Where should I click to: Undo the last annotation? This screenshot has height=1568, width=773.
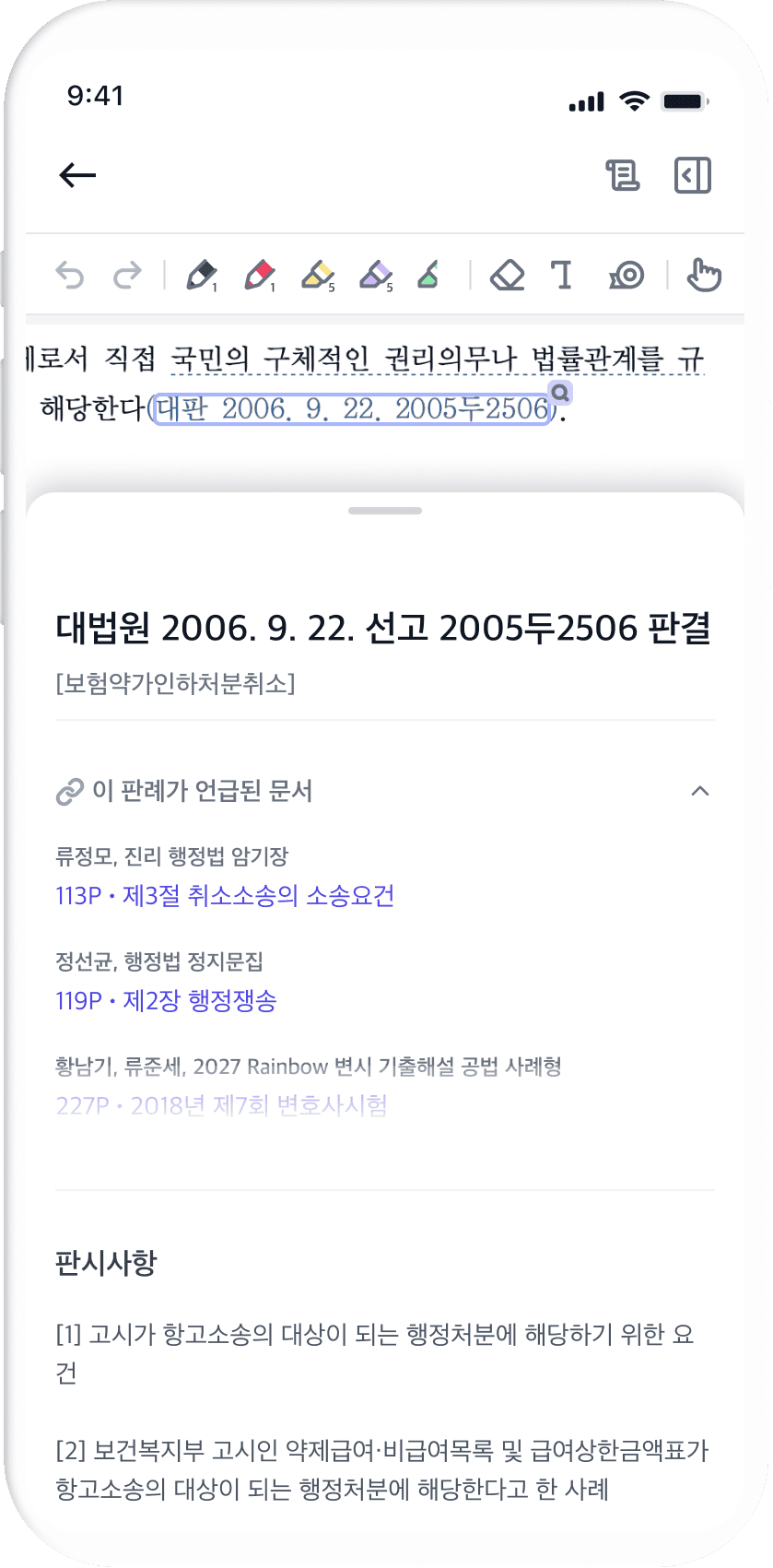pos(70,275)
